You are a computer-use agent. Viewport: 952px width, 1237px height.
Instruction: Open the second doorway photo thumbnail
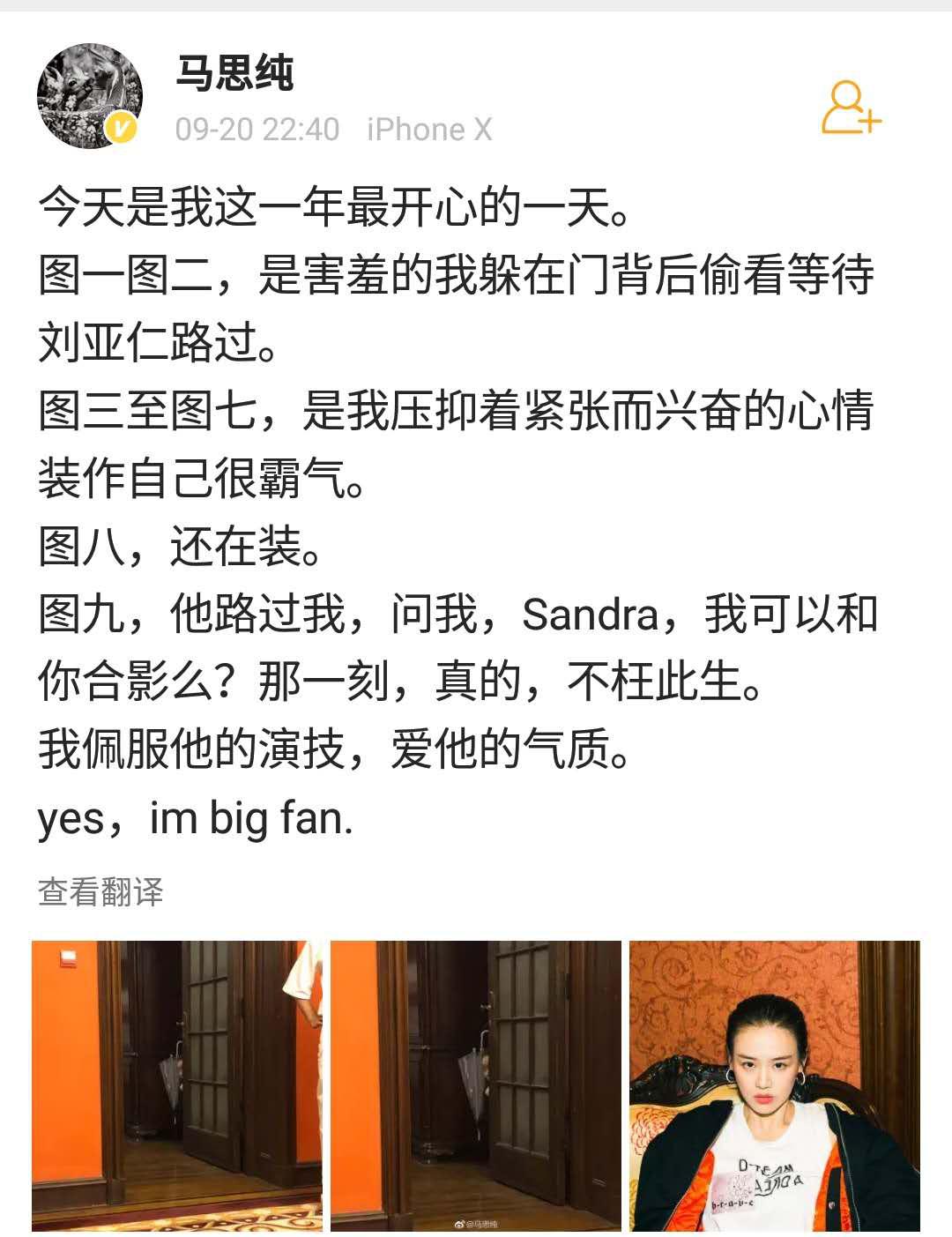tap(476, 1089)
